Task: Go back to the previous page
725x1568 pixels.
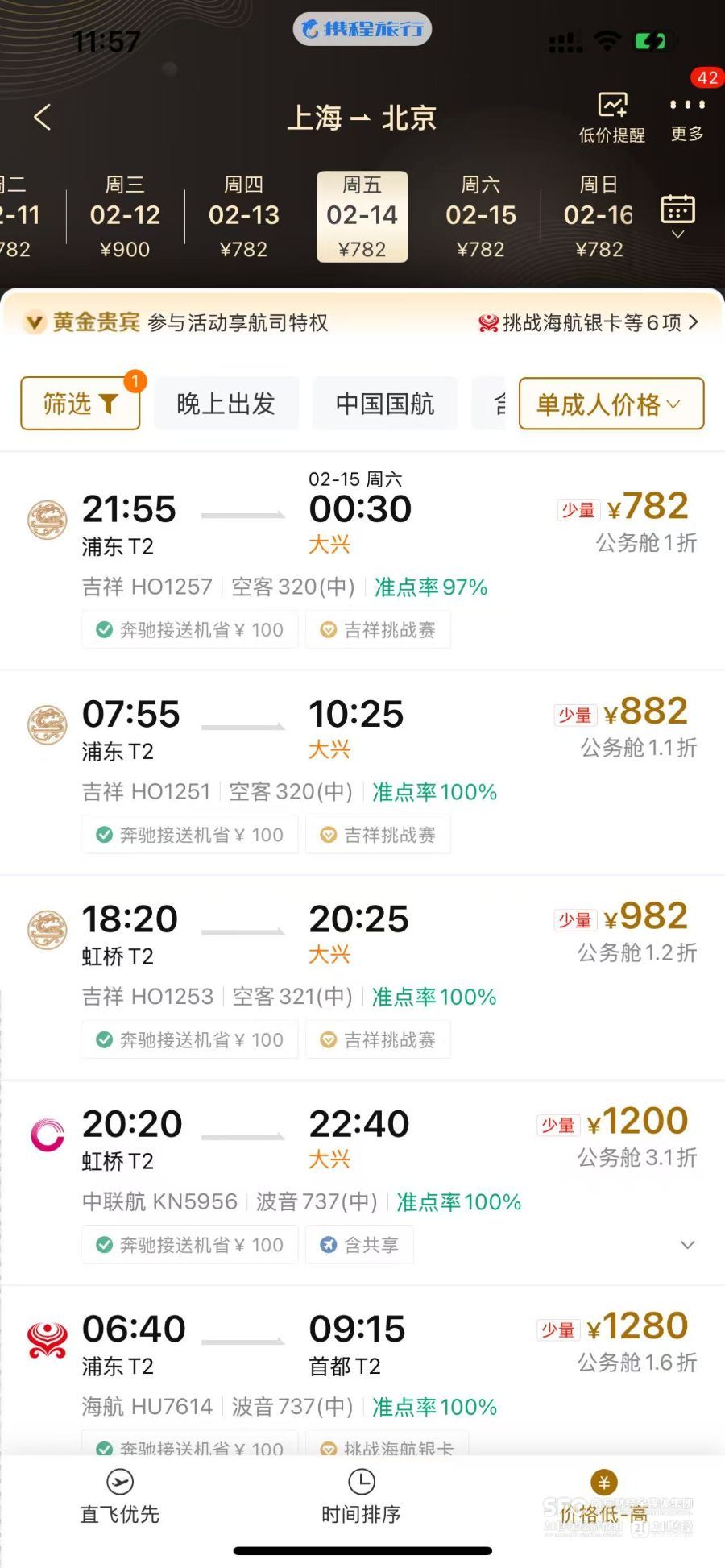Action: tap(43, 118)
